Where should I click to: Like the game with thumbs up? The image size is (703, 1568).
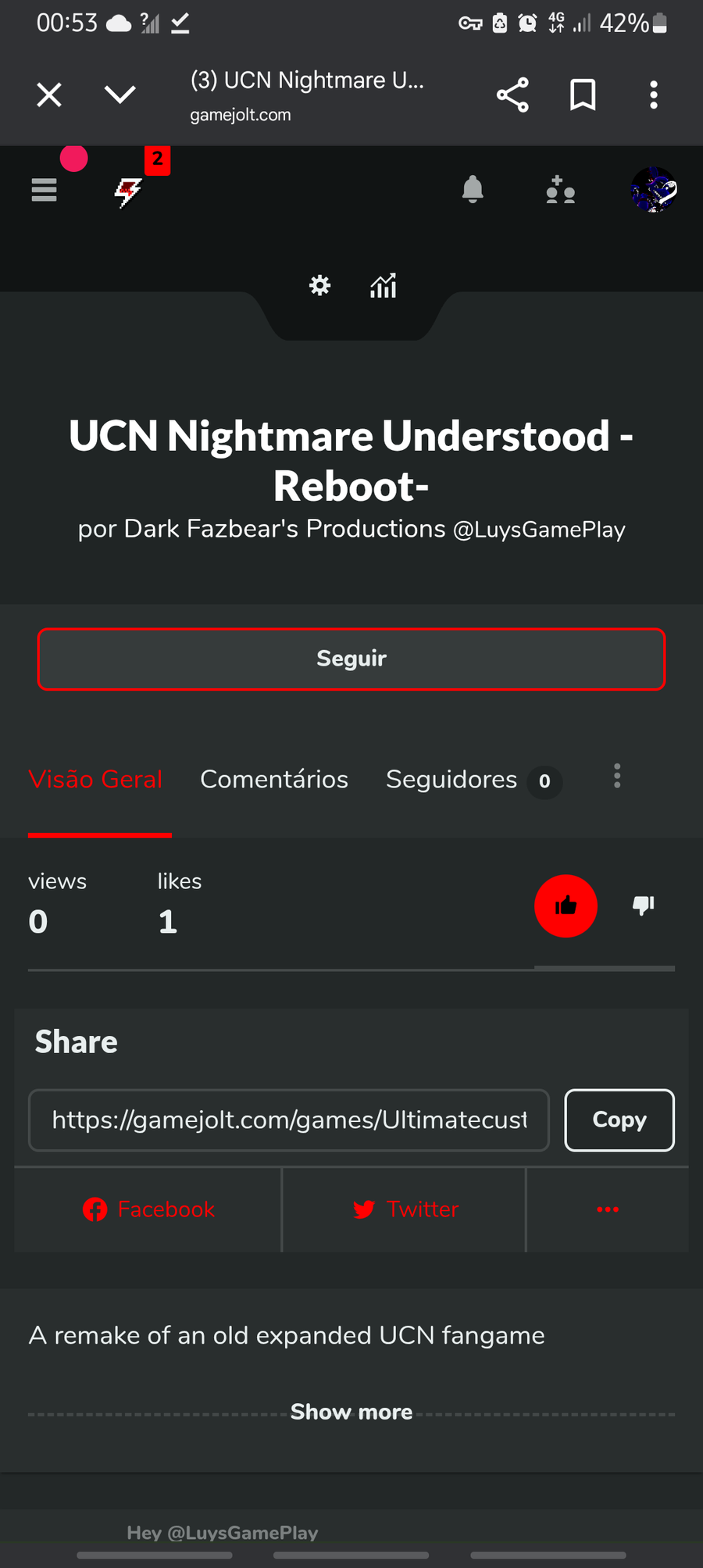click(x=566, y=906)
